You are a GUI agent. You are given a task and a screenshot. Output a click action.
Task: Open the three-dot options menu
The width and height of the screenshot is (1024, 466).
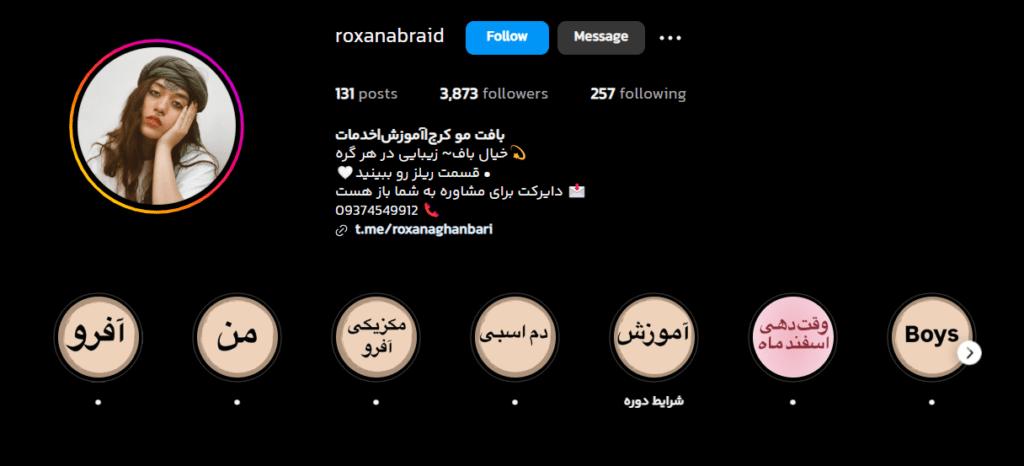pos(670,38)
